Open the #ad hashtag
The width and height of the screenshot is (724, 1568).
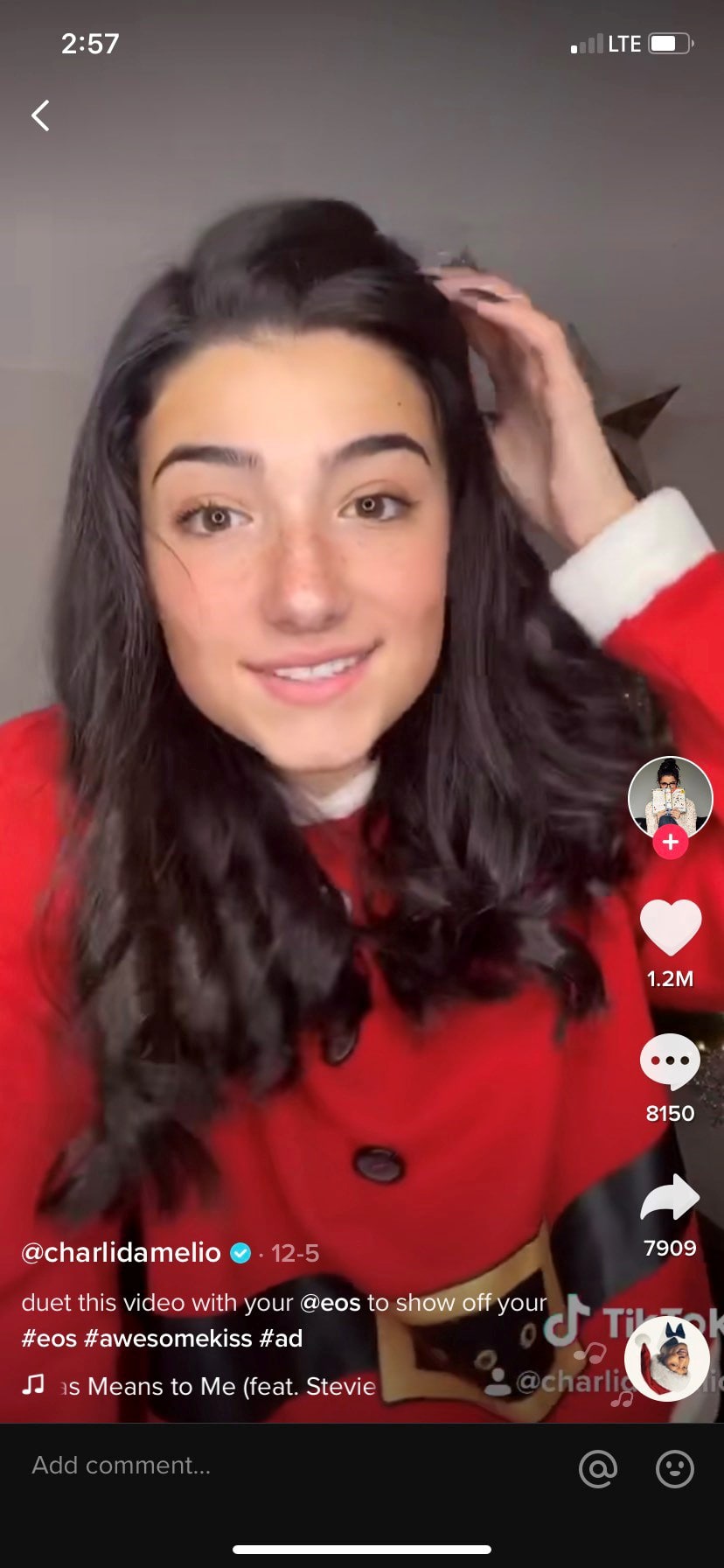[x=281, y=1339]
